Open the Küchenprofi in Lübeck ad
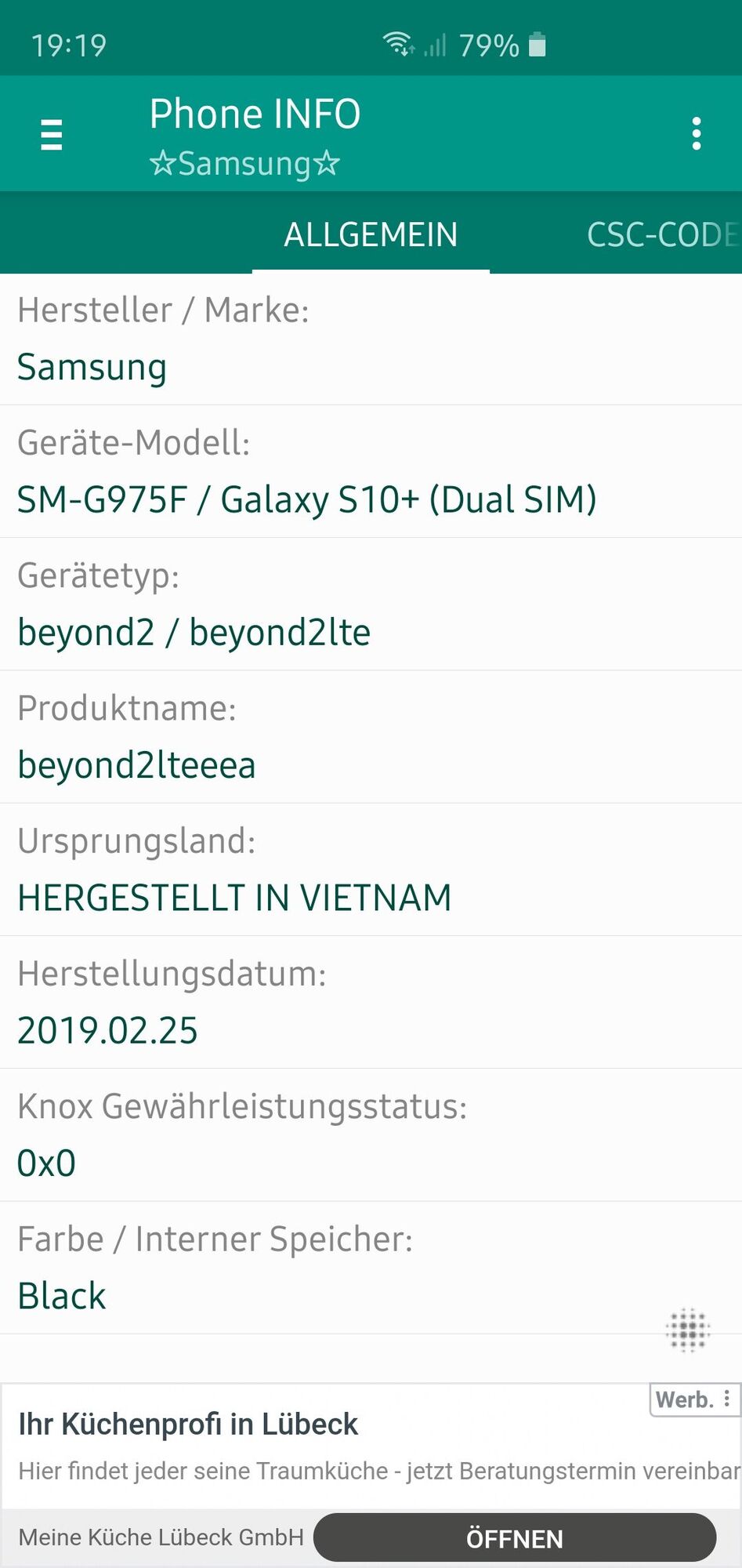This screenshot has height=1568, width=742. [188, 1425]
